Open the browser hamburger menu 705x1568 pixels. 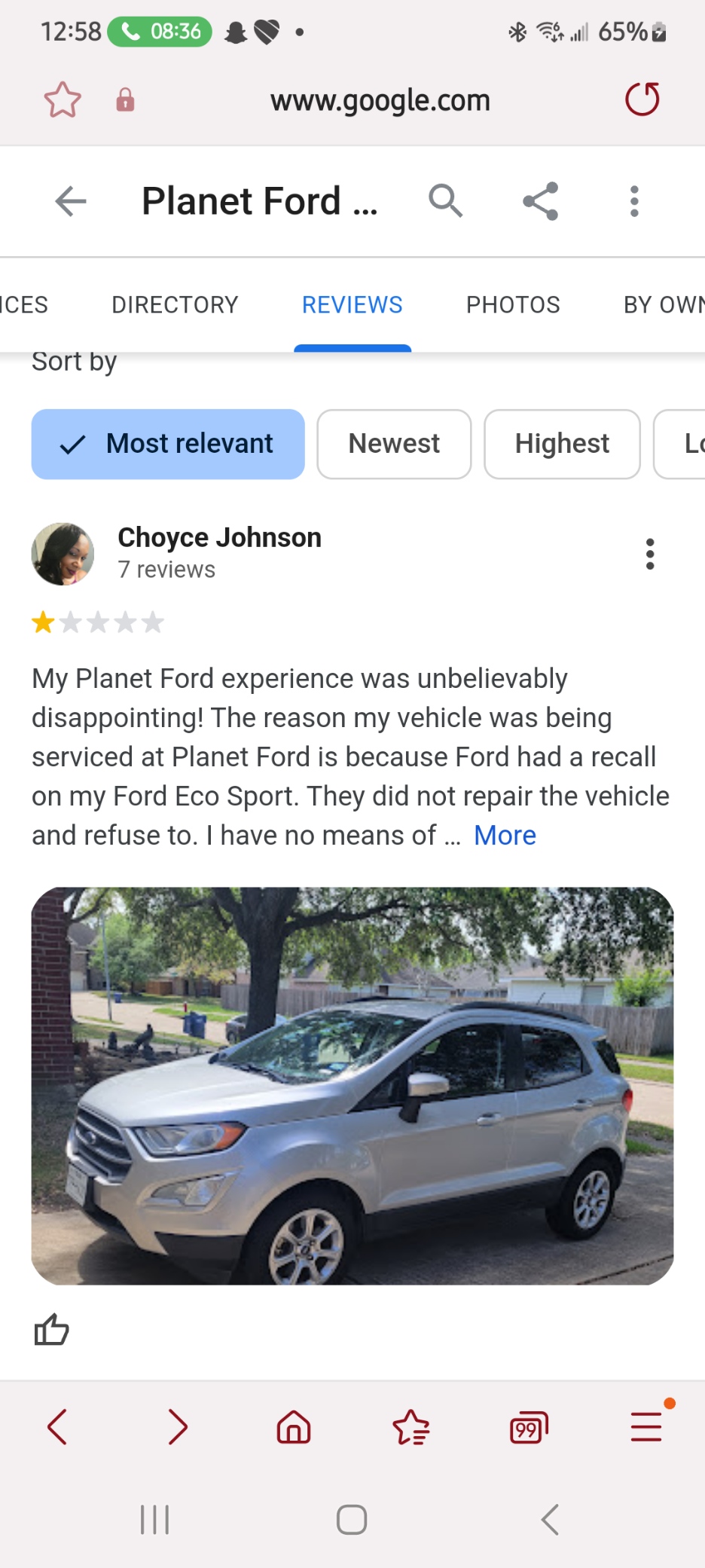click(646, 1426)
